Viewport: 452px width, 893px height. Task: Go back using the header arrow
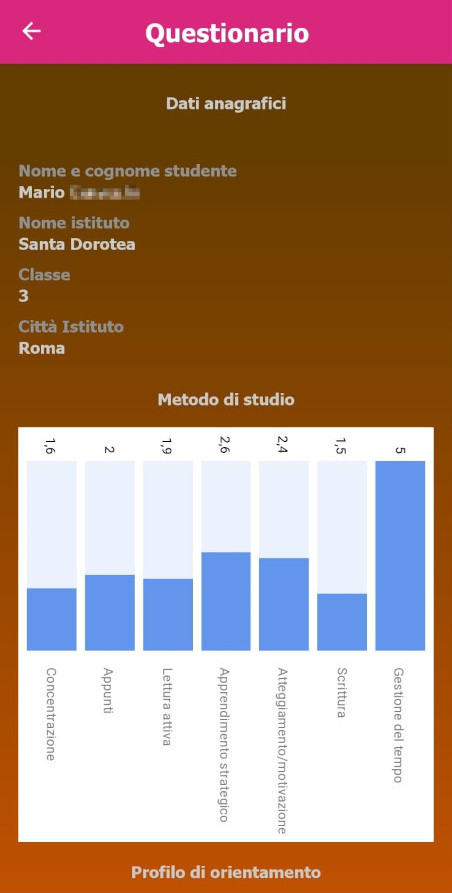(x=31, y=31)
